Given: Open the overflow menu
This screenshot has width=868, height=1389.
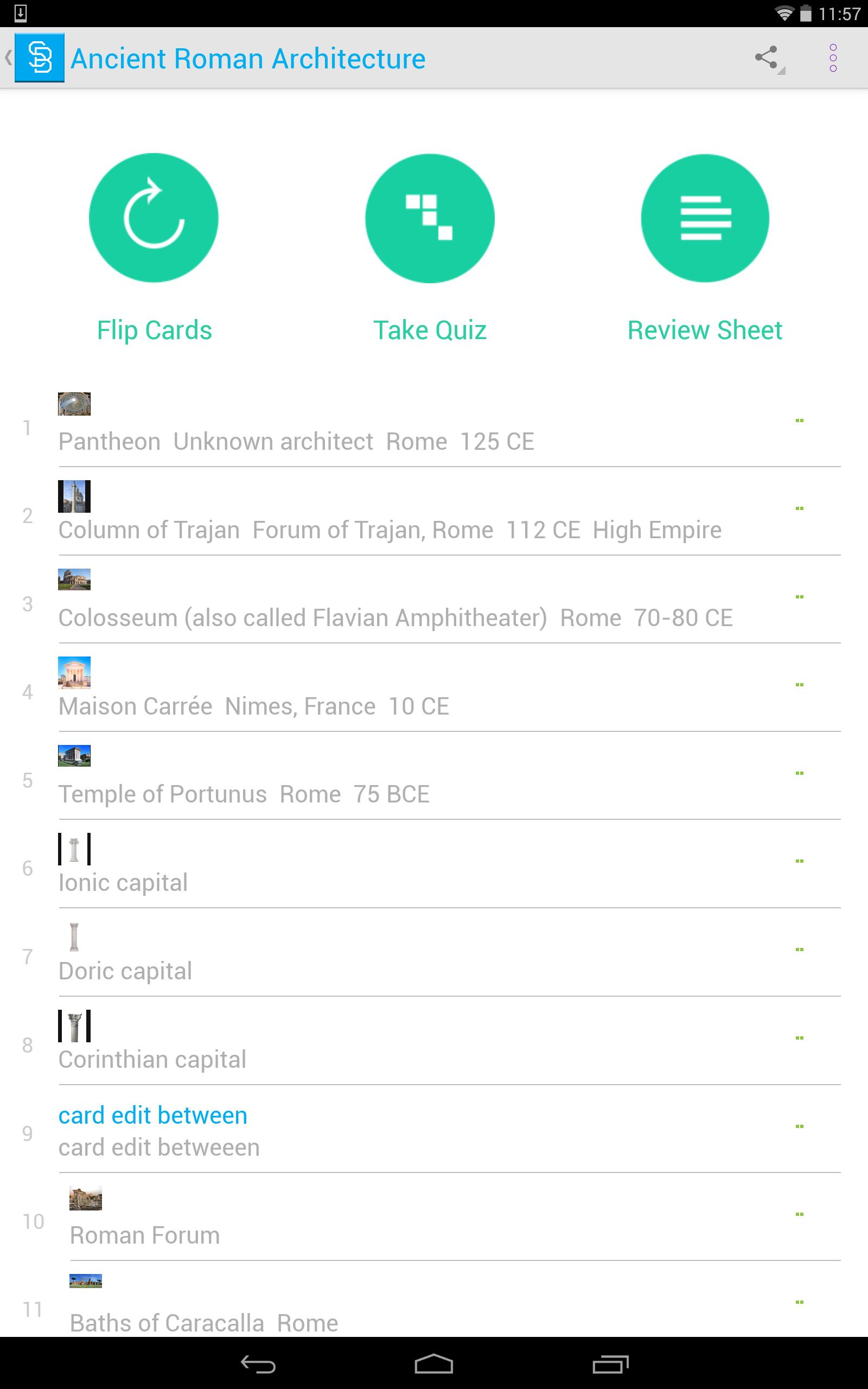Looking at the screenshot, I should click(832, 58).
